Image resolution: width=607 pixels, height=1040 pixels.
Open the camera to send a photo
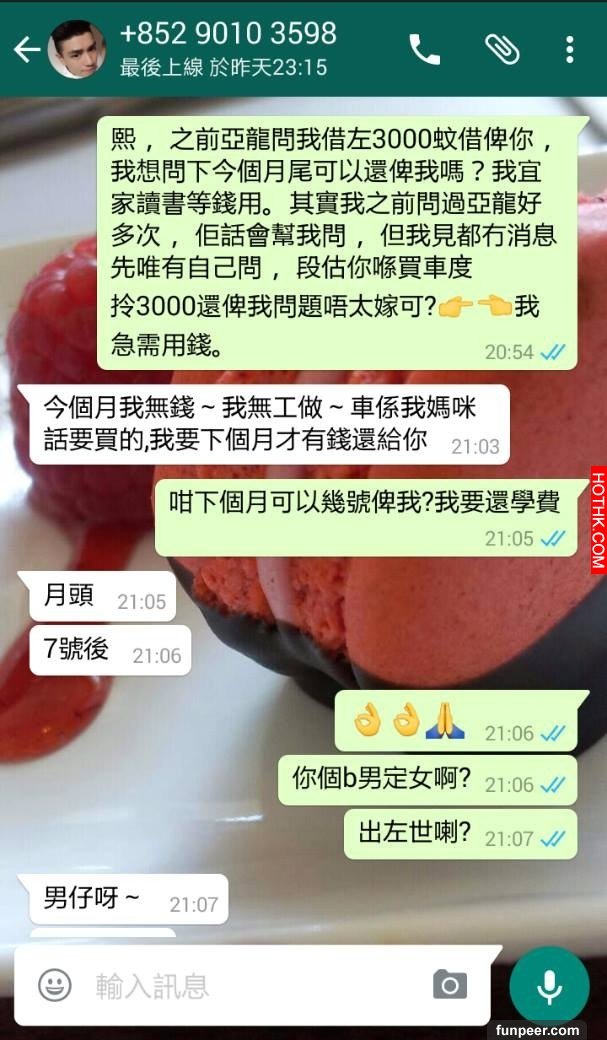point(450,985)
